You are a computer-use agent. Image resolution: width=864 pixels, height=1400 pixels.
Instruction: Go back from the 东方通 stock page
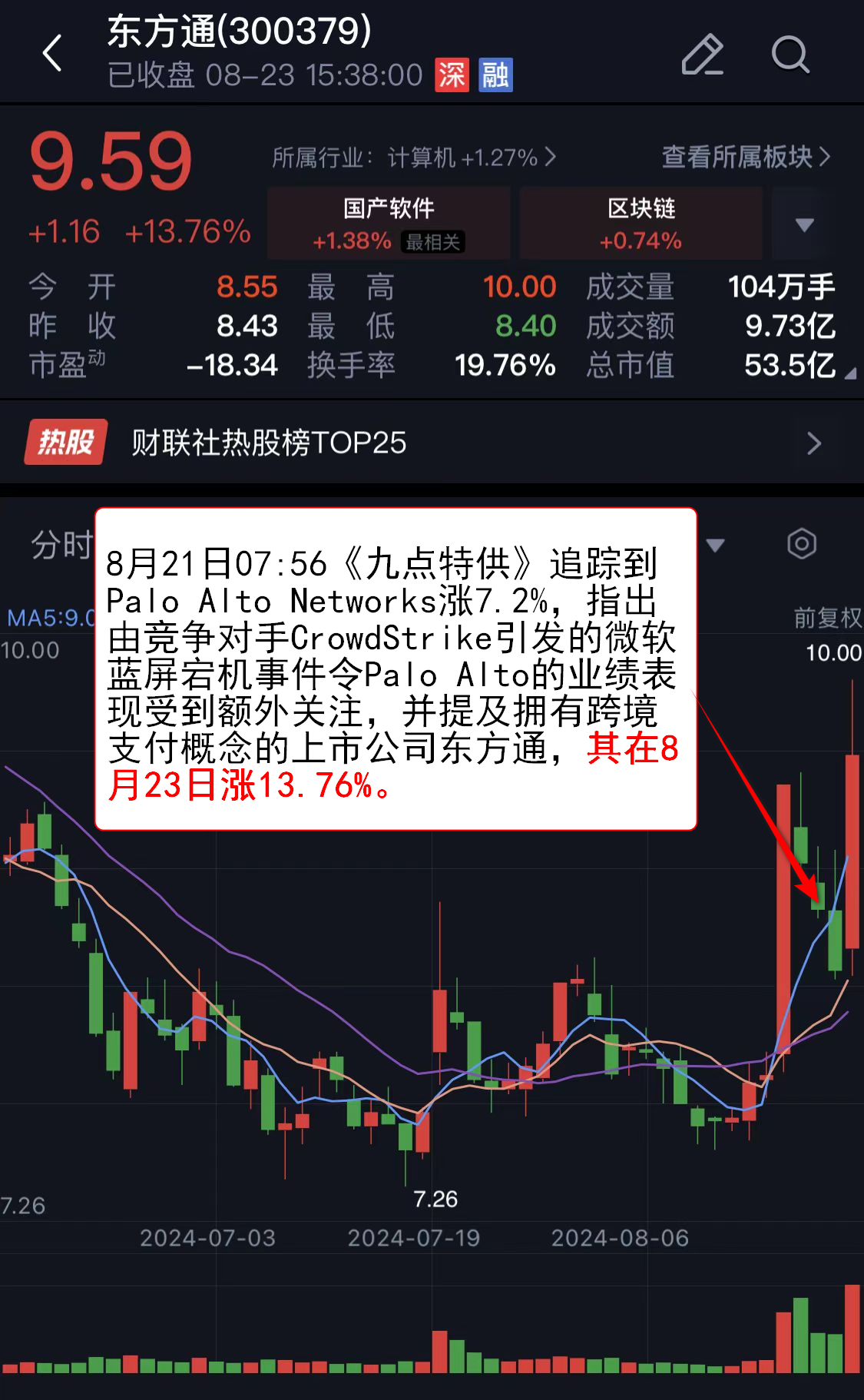(x=52, y=54)
